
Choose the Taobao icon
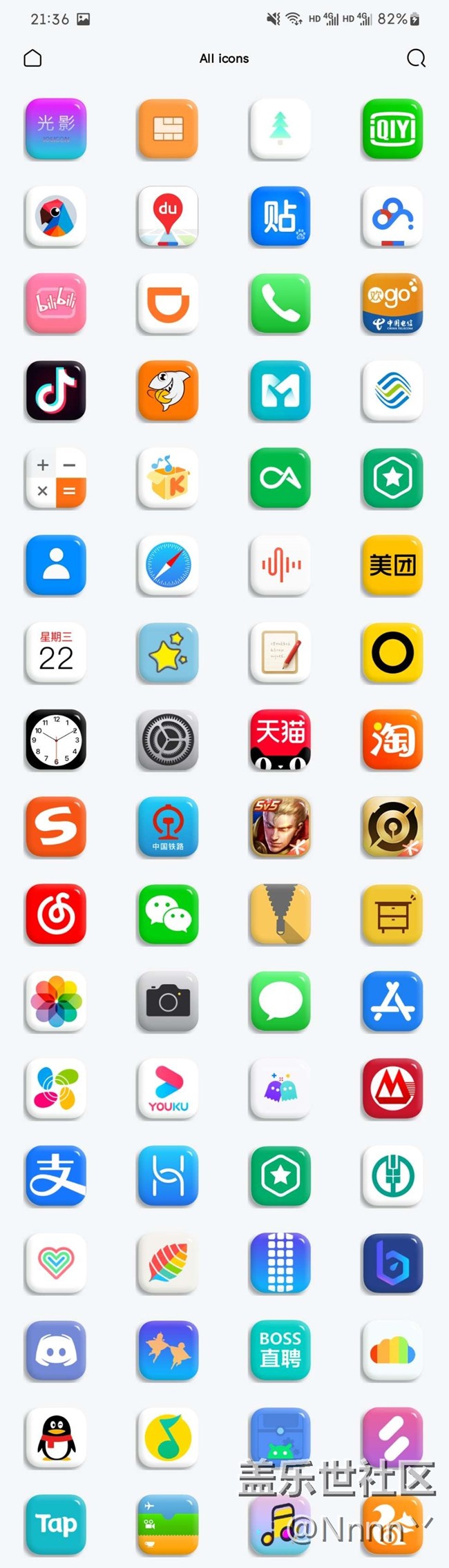click(392, 739)
